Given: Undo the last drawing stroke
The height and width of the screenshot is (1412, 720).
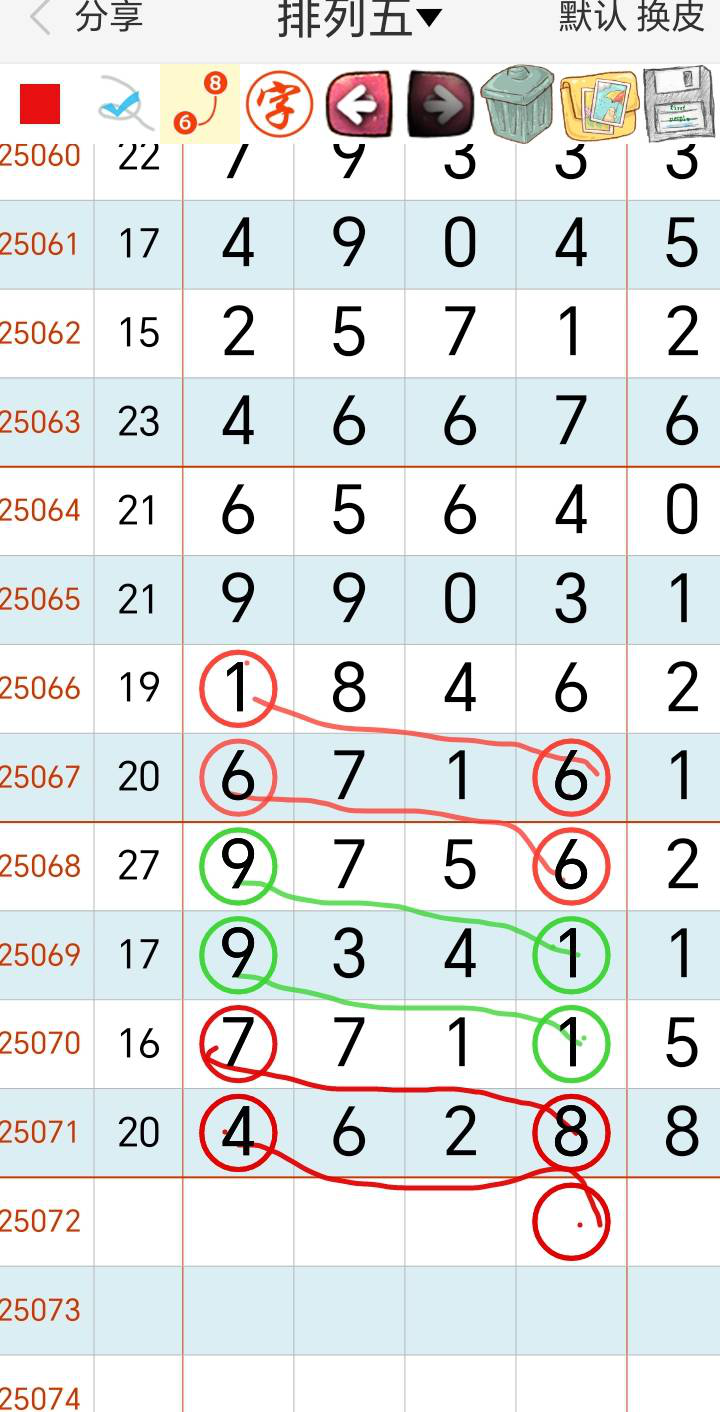Looking at the screenshot, I should pos(358,104).
